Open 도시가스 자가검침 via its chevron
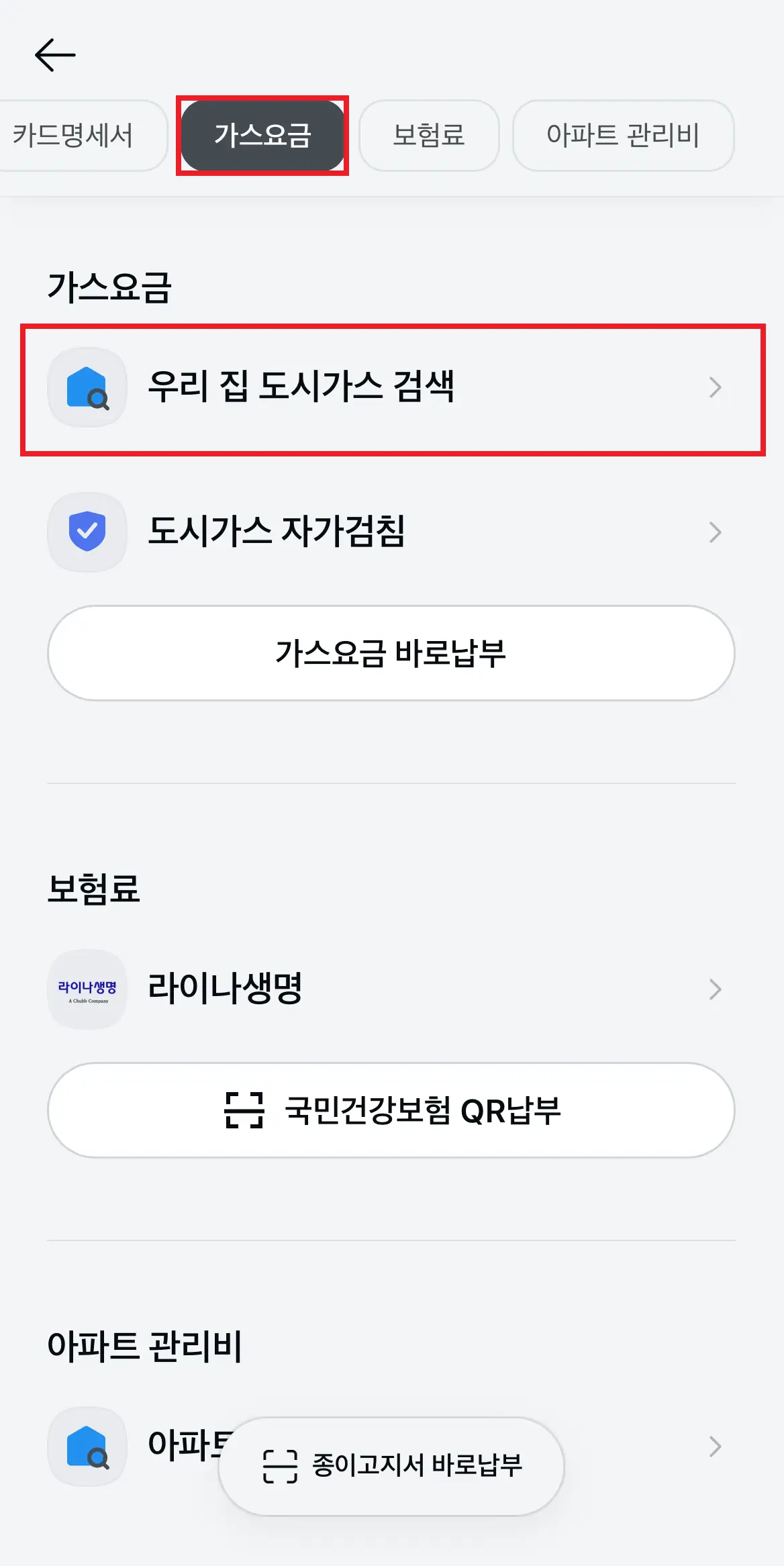 715,532
